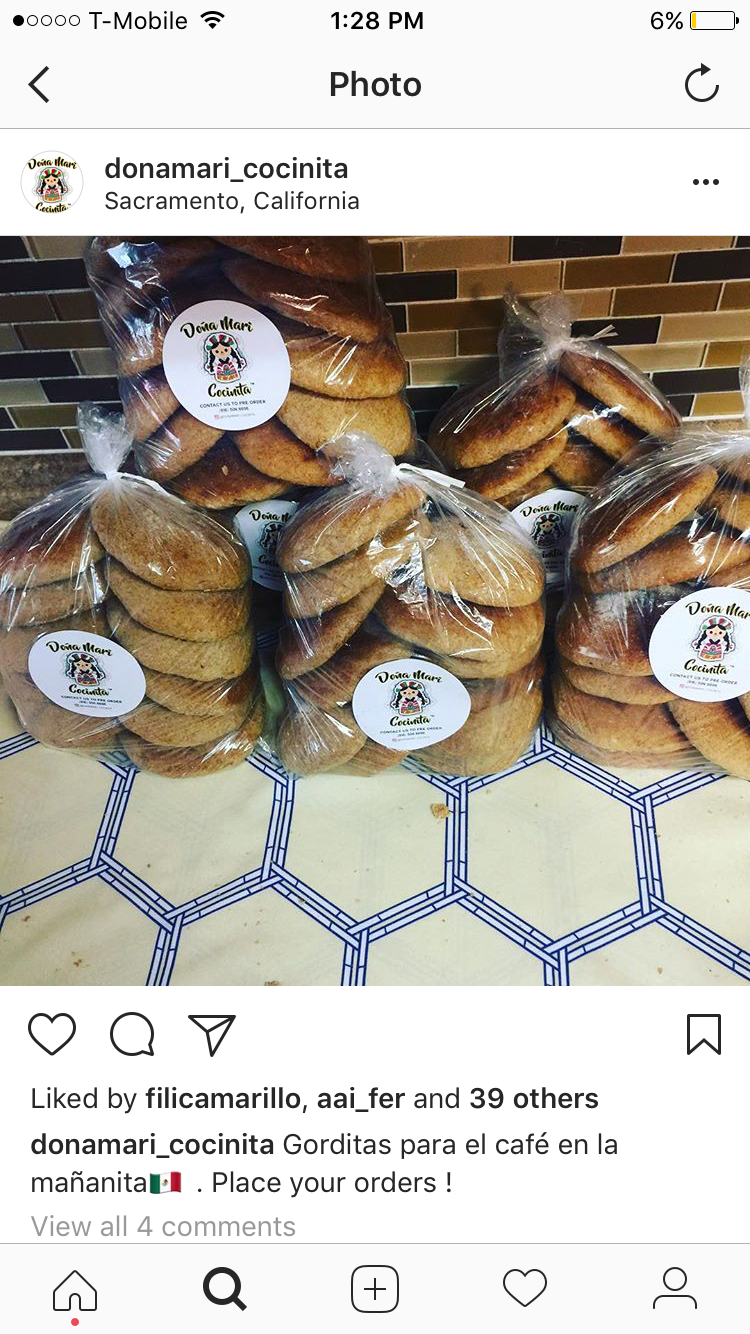The height and width of the screenshot is (1334, 750).
Task: Open donamari_cocinita username in the header
Action: pos(226,168)
